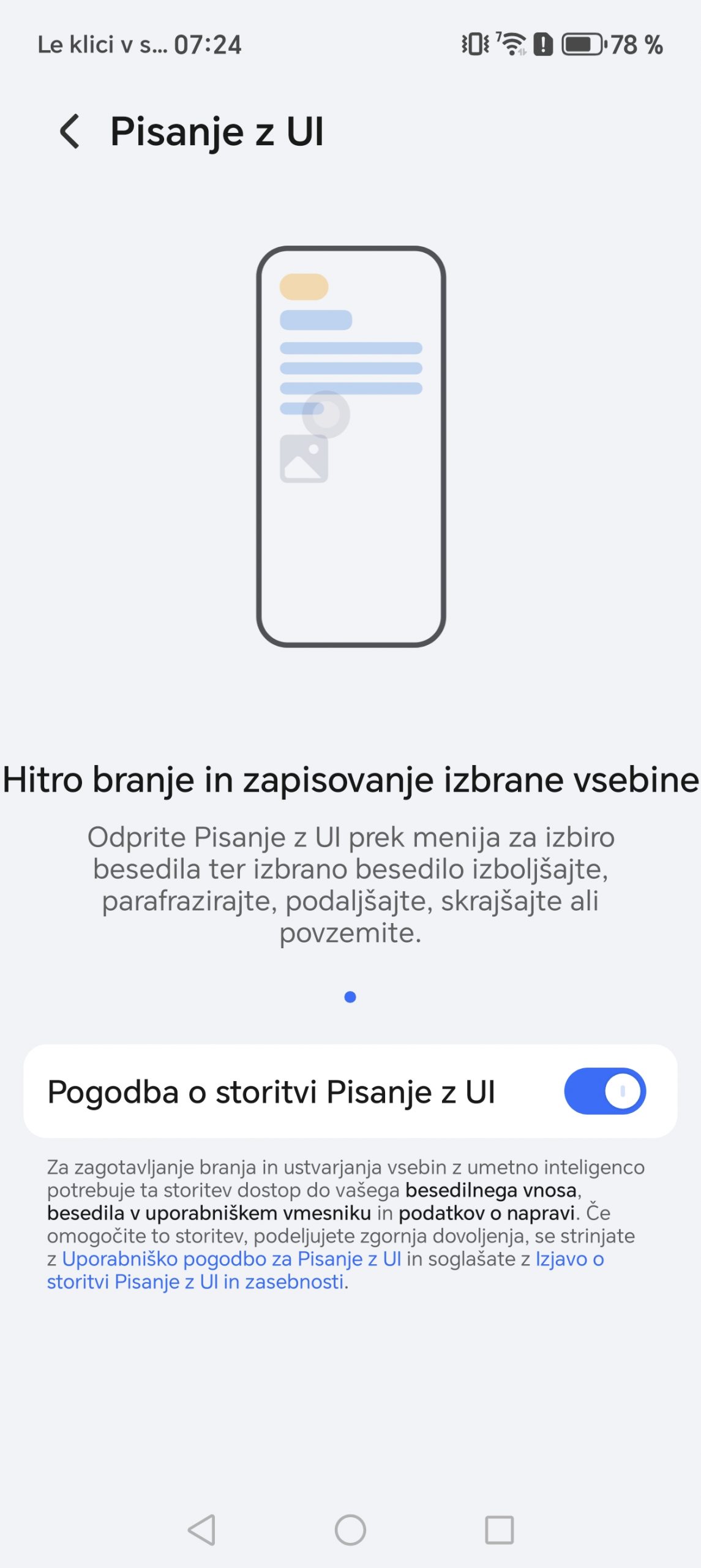Open Uporabniško pogodbo za Pisanje z UI

click(231, 1259)
